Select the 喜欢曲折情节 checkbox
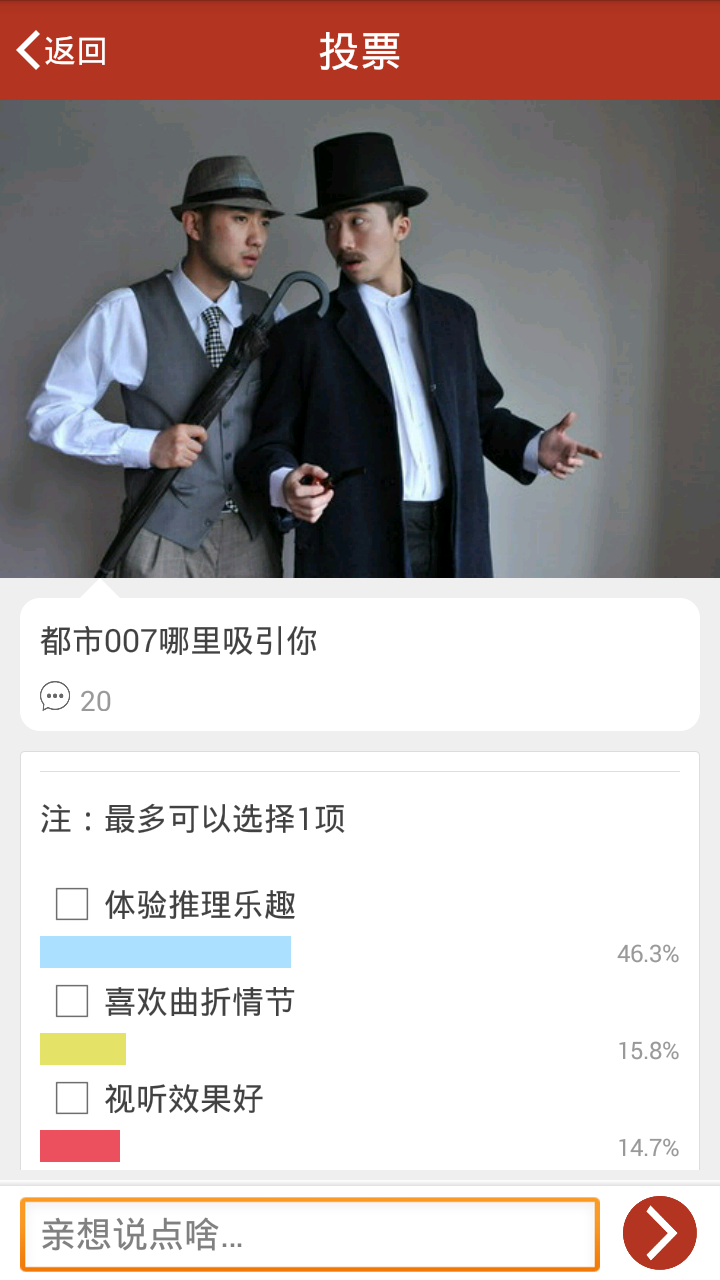The width and height of the screenshot is (720, 1280). [72, 1001]
